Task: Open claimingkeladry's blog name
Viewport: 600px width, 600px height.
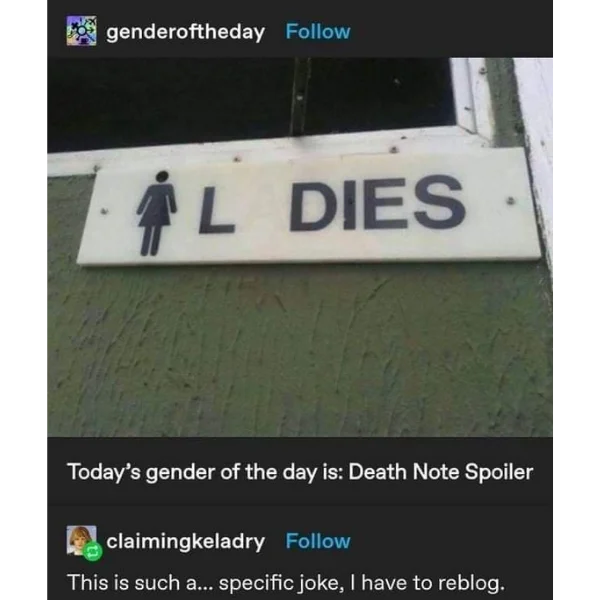Action: coord(185,541)
